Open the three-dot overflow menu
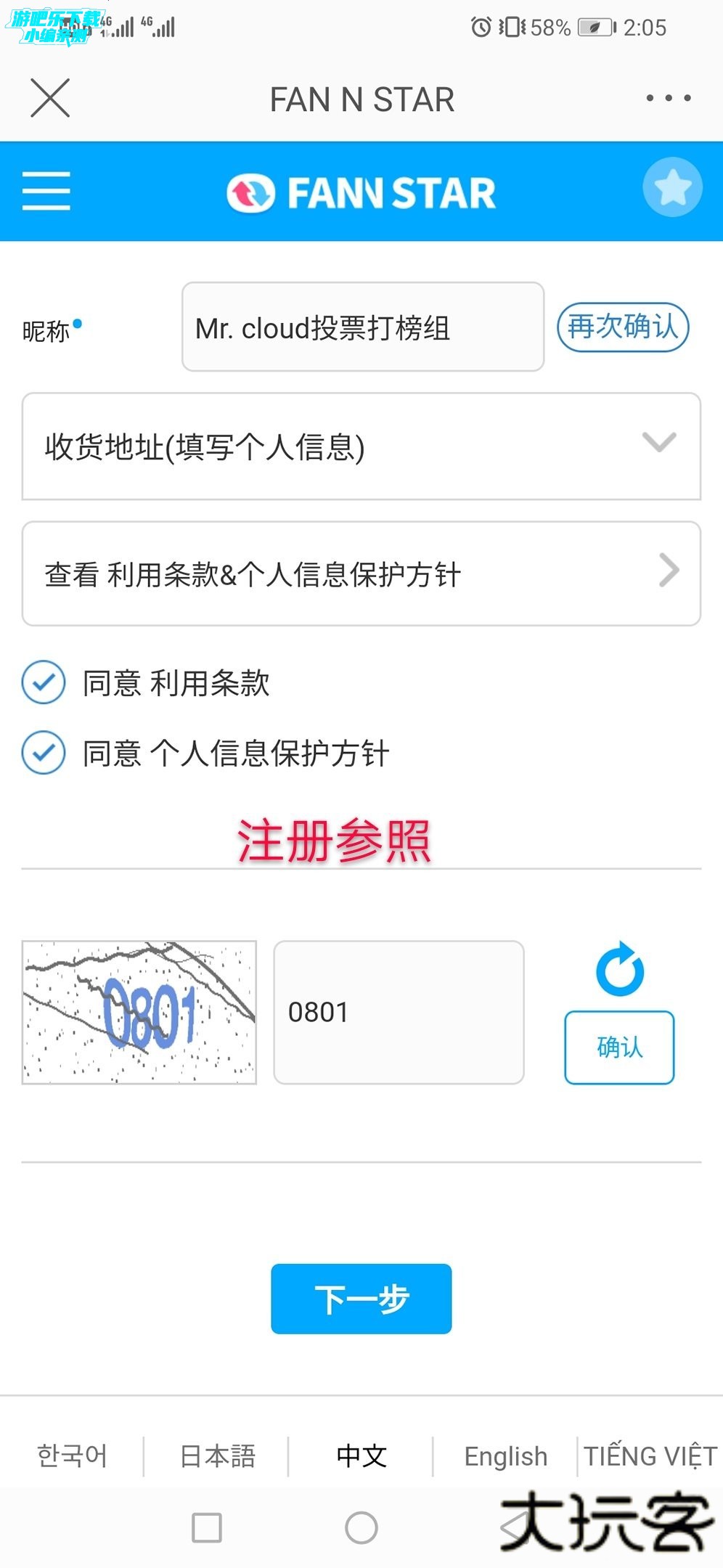This screenshot has height=1568, width=723. [x=668, y=98]
